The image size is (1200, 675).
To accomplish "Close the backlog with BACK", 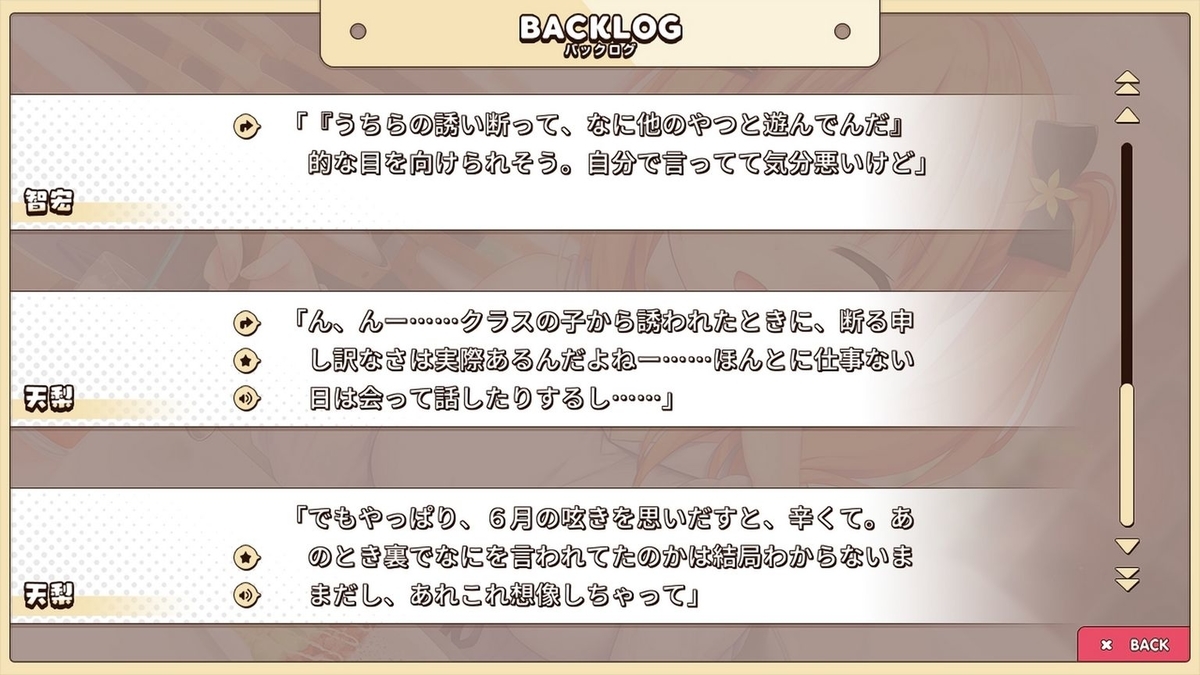I will point(1134,645).
